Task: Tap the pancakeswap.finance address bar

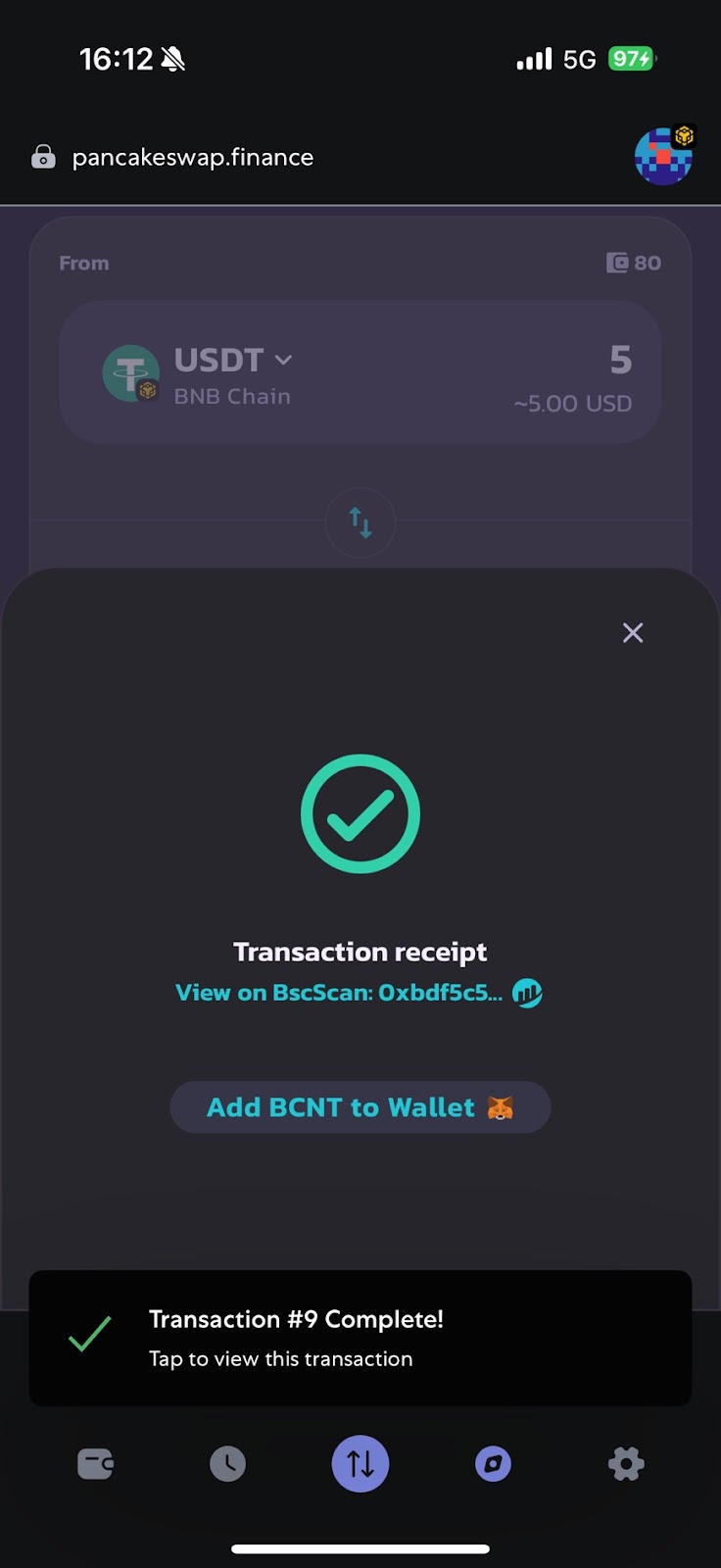Action: [x=193, y=157]
